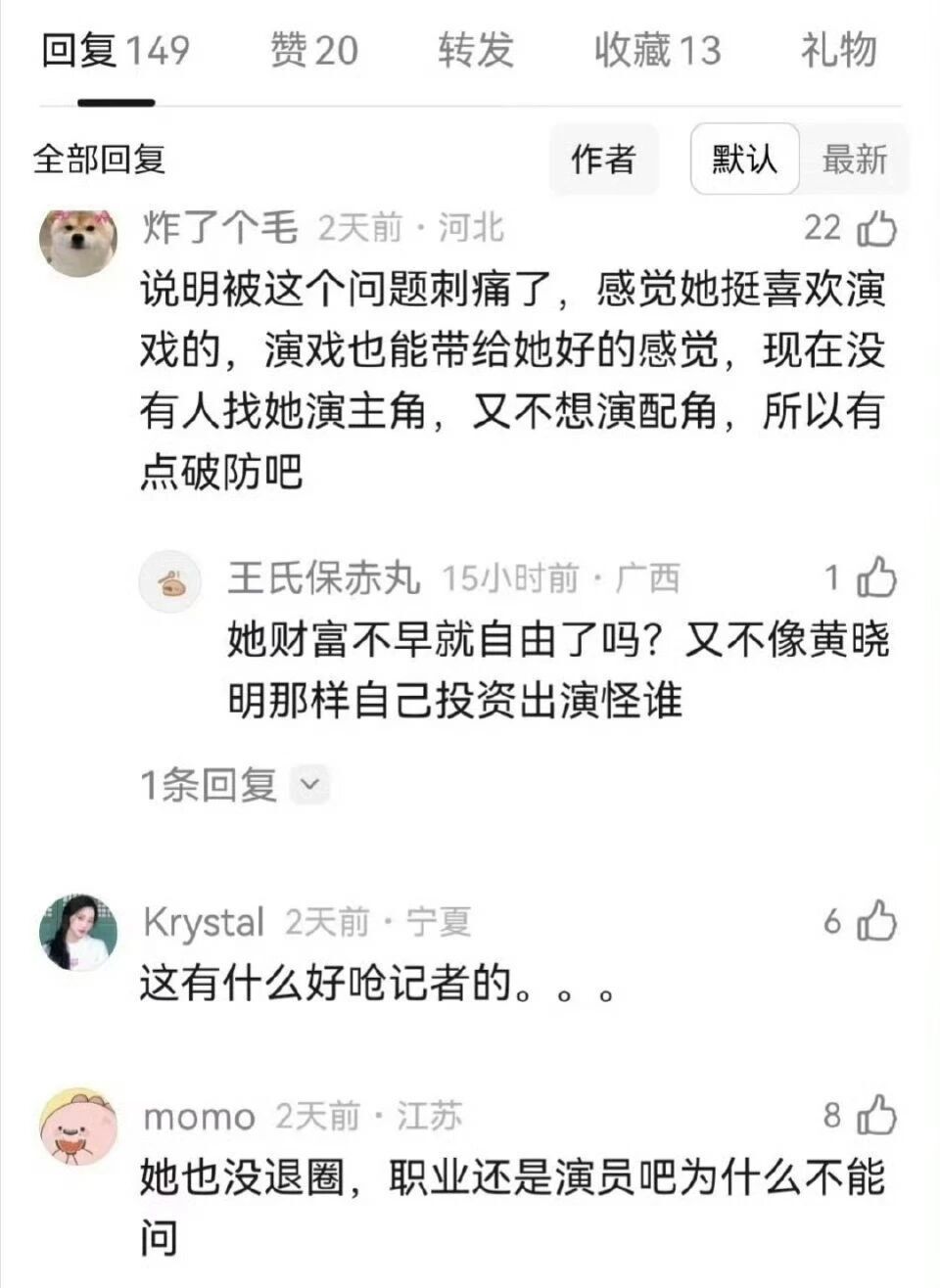Tap the username 炸了个毛
The width and height of the screenshot is (940, 1288).
pyautogui.click(x=220, y=226)
